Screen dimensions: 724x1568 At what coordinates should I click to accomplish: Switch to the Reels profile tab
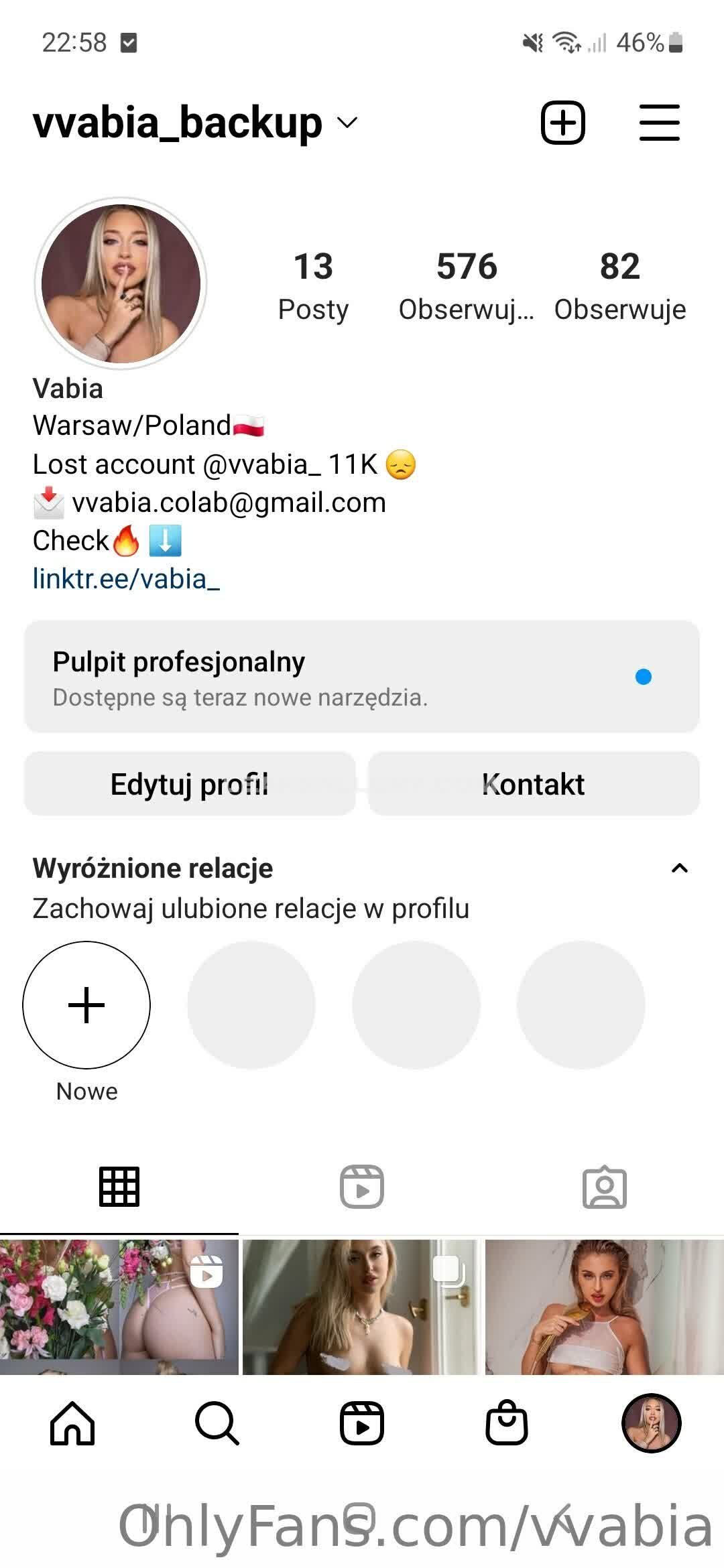362,1187
